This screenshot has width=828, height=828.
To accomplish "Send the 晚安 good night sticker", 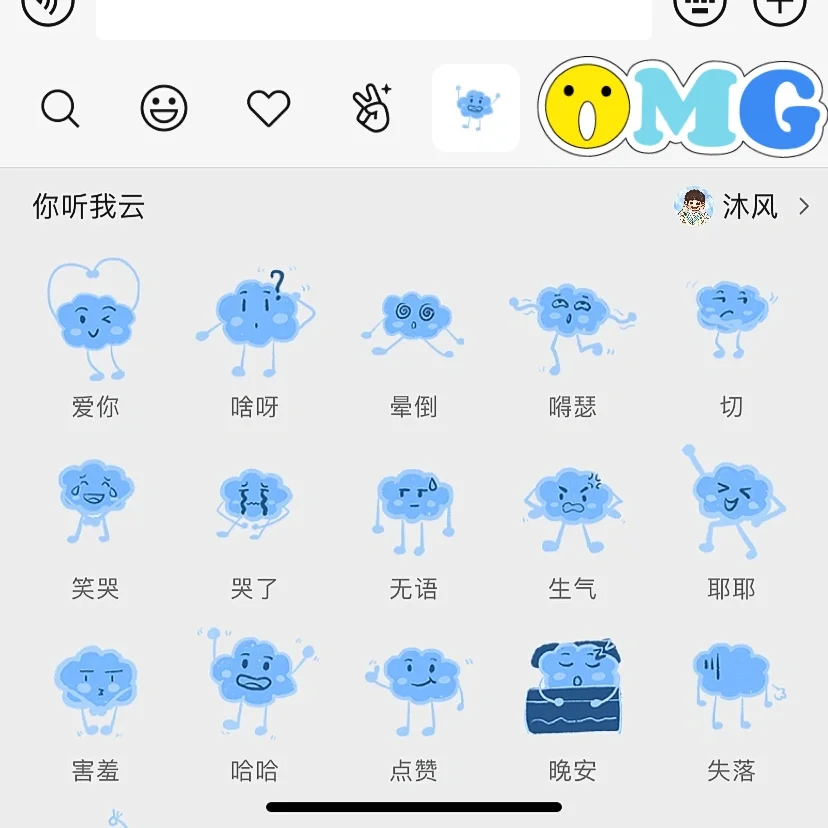I will 572,686.
